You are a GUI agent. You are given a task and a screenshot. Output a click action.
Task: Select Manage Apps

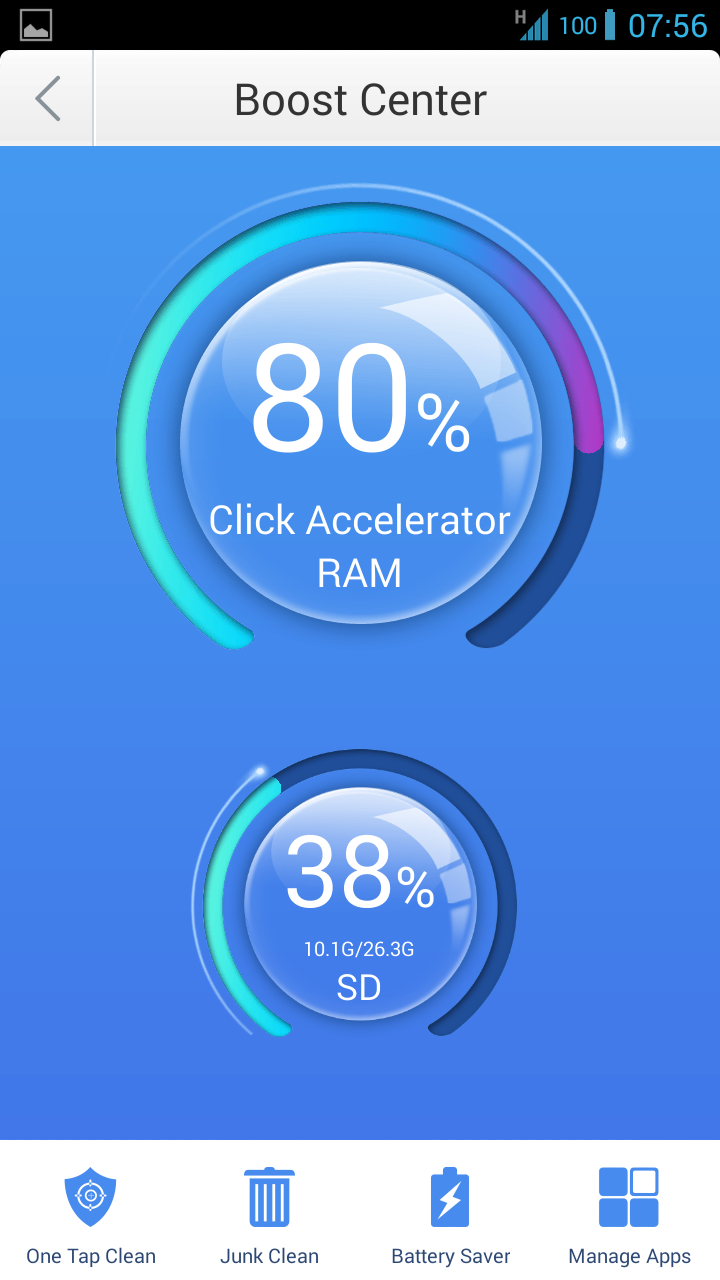tap(629, 1212)
